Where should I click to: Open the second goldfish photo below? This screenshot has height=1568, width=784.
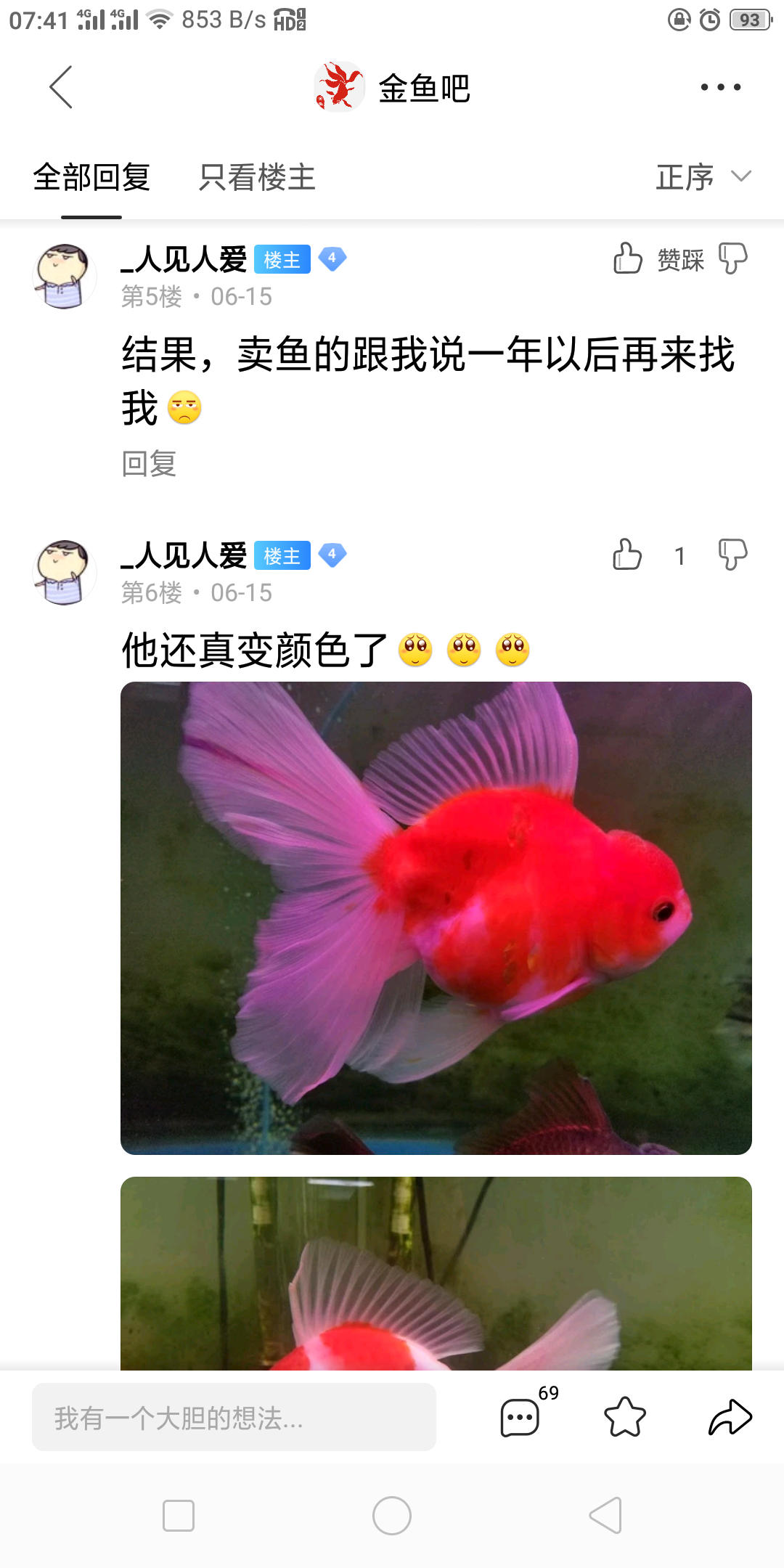pos(436,1273)
